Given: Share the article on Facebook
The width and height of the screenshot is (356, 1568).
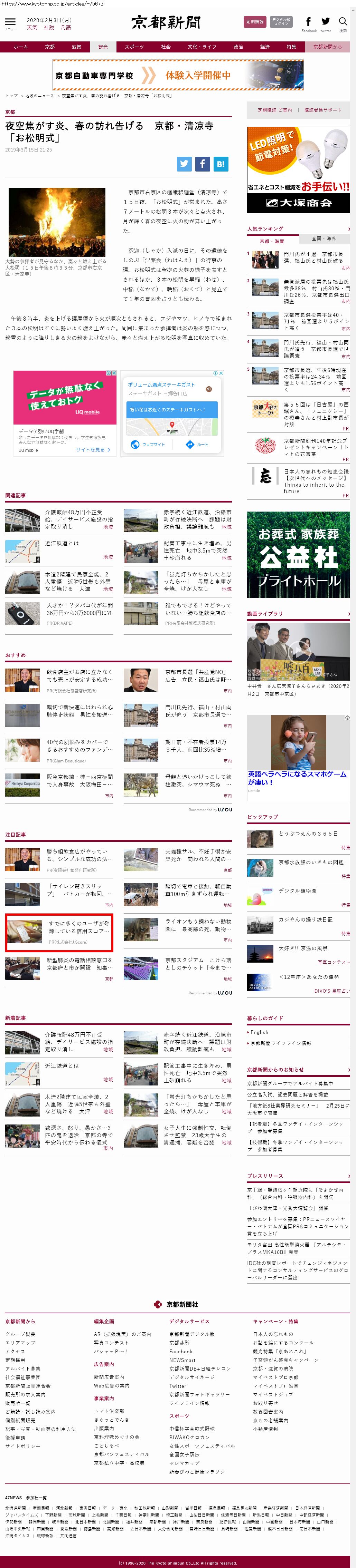Looking at the screenshot, I should pyautogui.click(x=203, y=164).
